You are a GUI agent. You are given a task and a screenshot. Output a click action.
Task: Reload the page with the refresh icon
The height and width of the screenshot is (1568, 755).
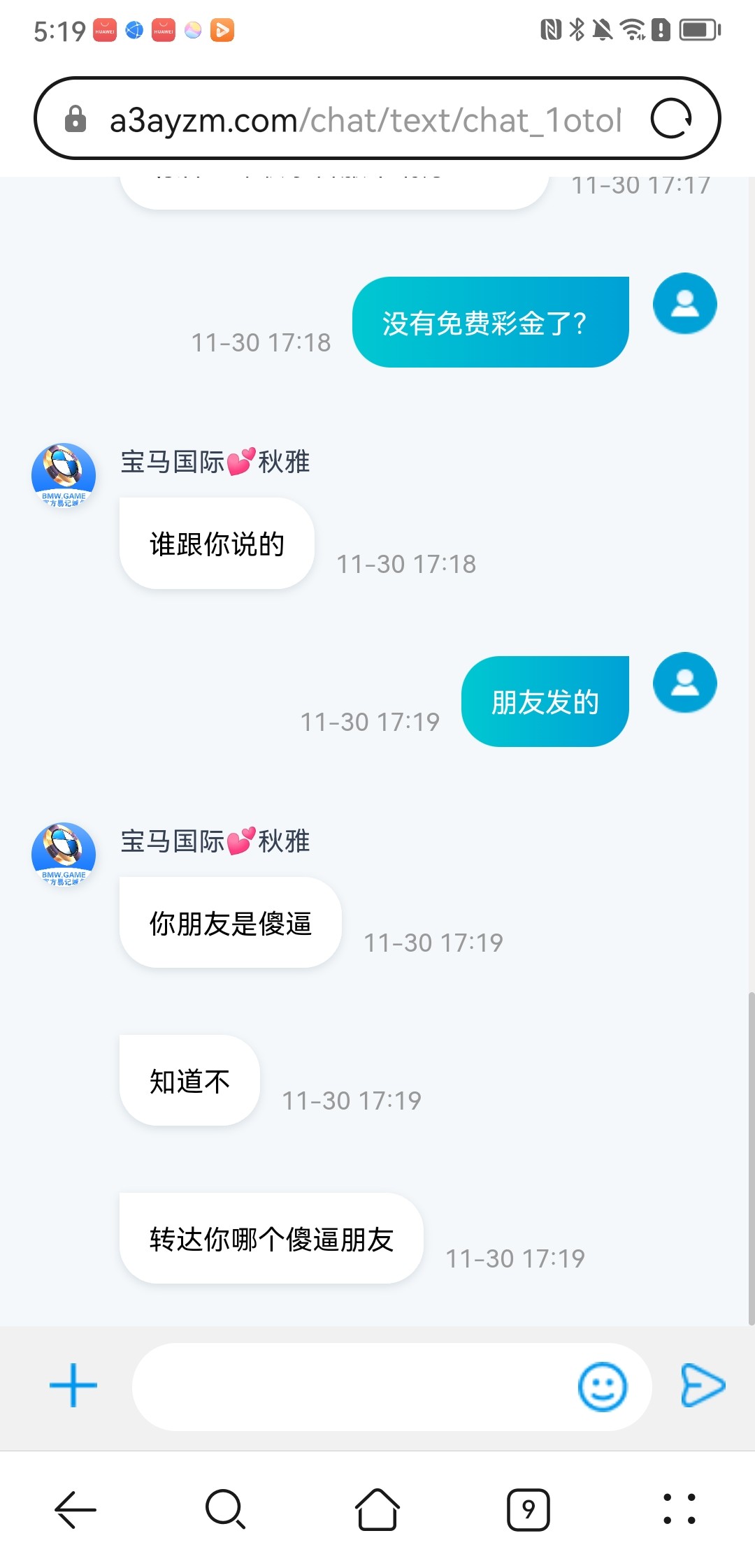pyautogui.click(x=671, y=118)
